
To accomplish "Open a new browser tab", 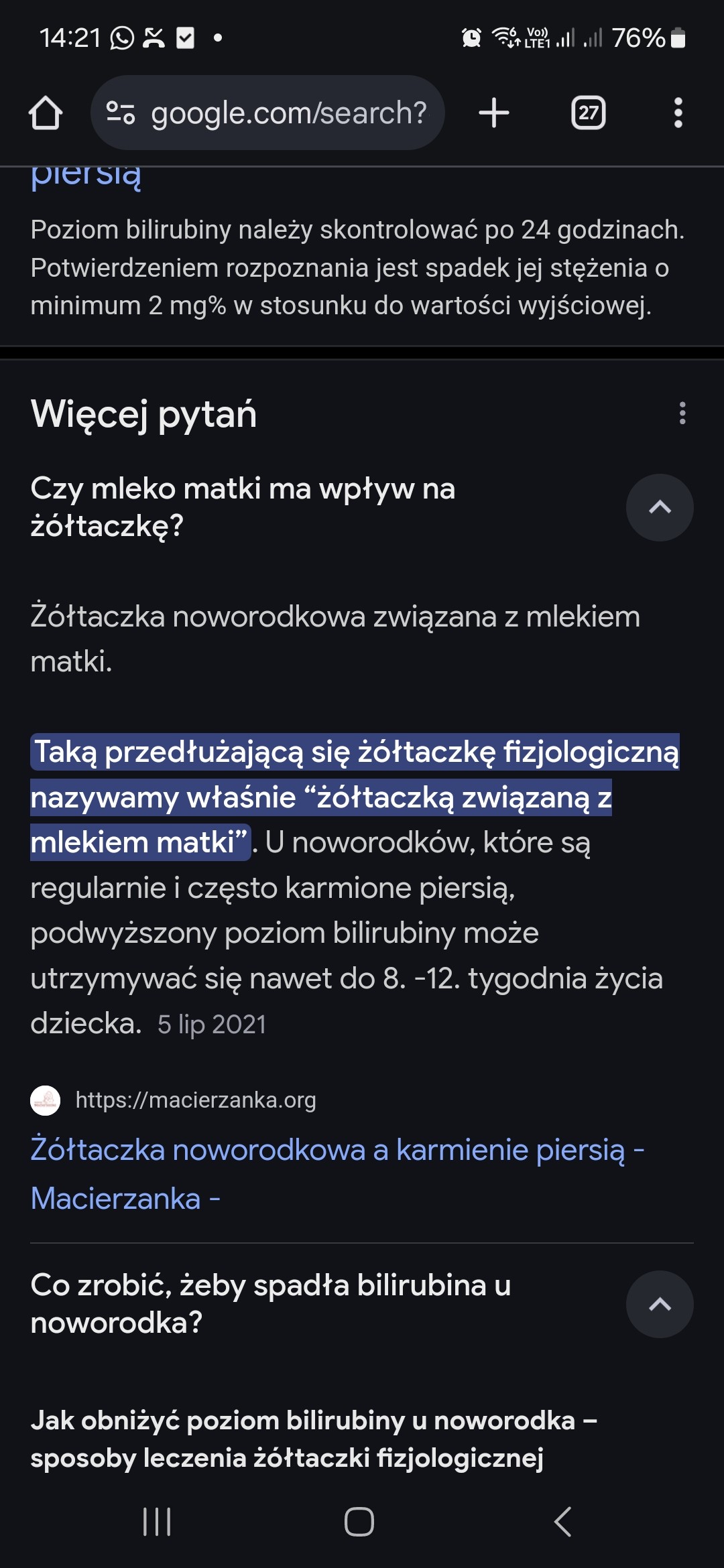I will 494,113.
